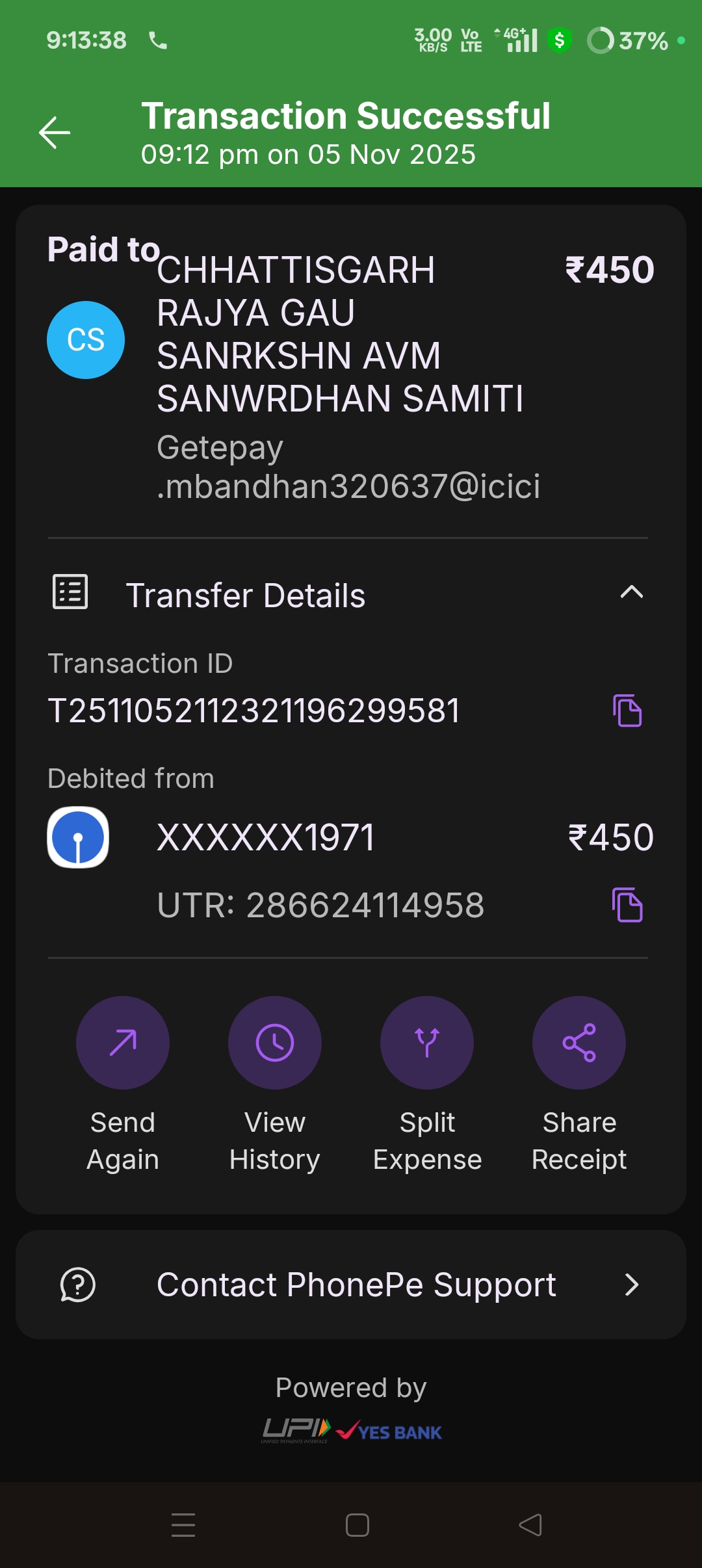Copy the Transaction ID
702x1568 pixels.
(627, 711)
